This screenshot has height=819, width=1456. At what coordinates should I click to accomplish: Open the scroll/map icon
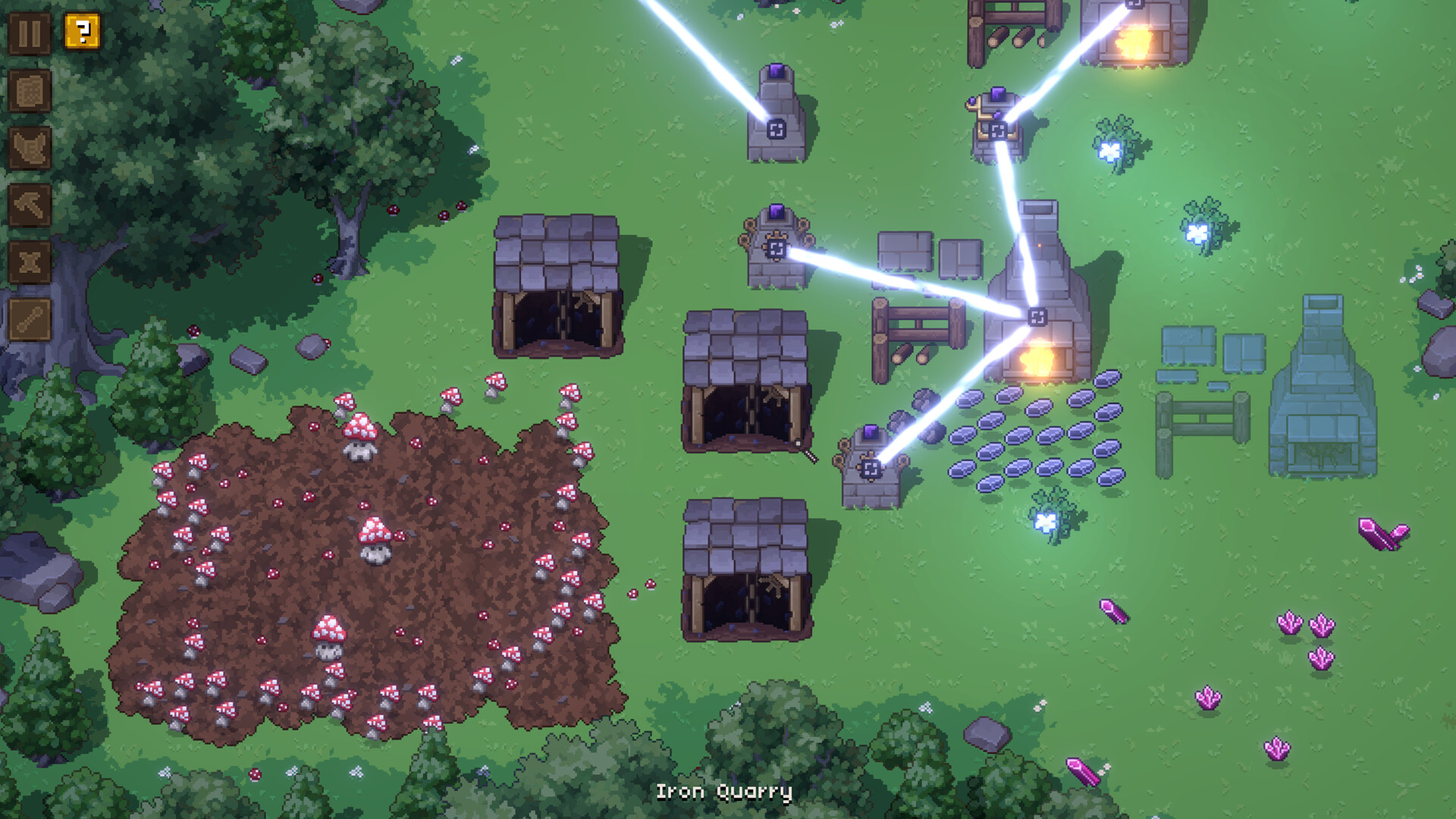[x=30, y=91]
